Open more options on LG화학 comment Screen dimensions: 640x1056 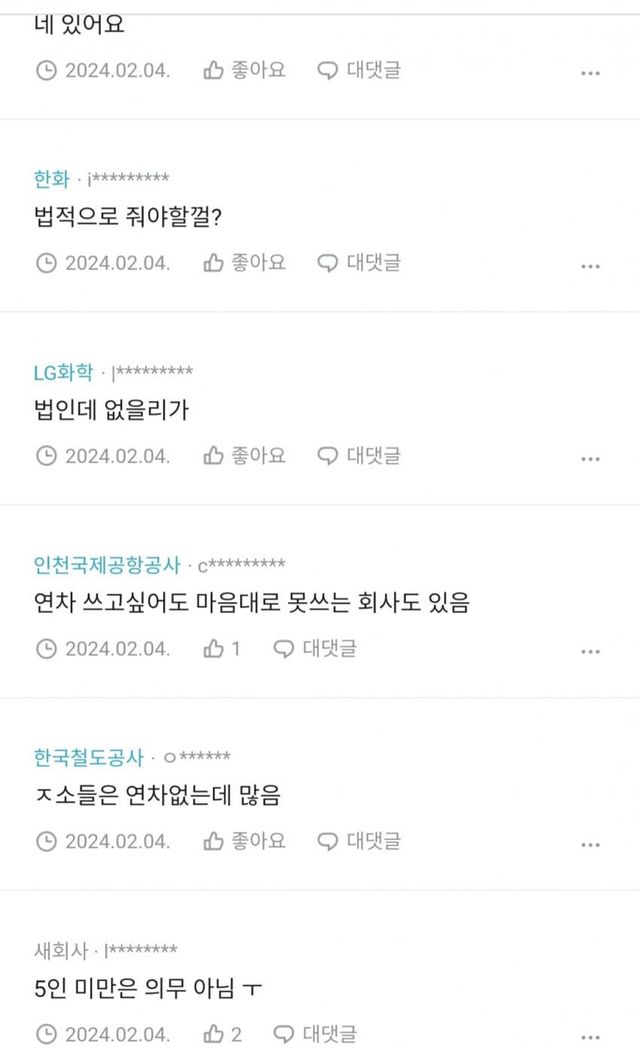[x=591, y=459]
